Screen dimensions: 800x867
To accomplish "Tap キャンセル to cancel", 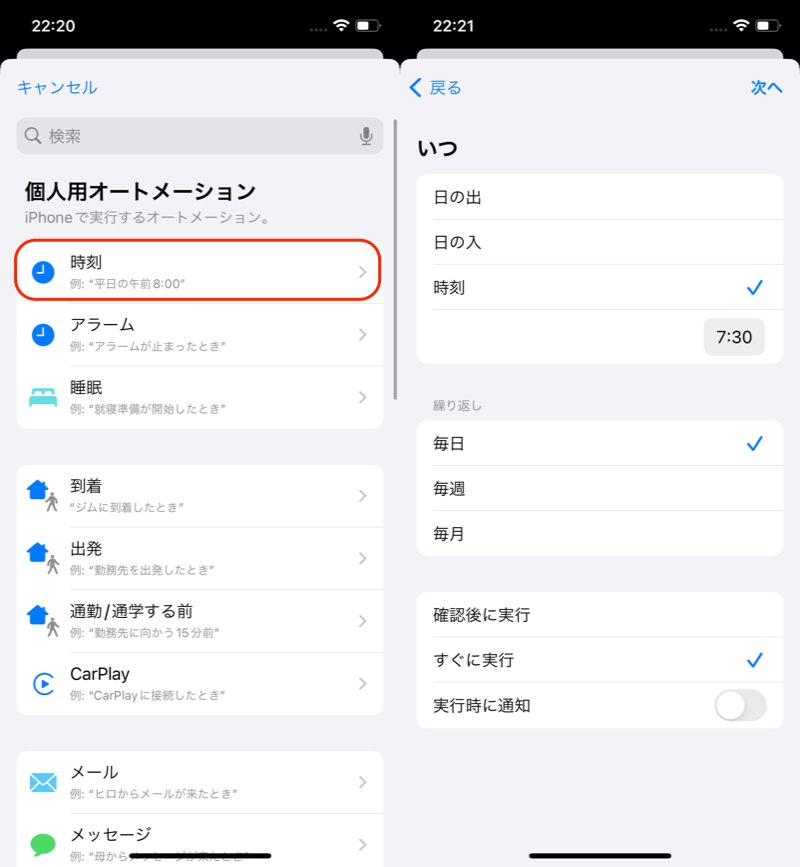I will click(57, 88).
